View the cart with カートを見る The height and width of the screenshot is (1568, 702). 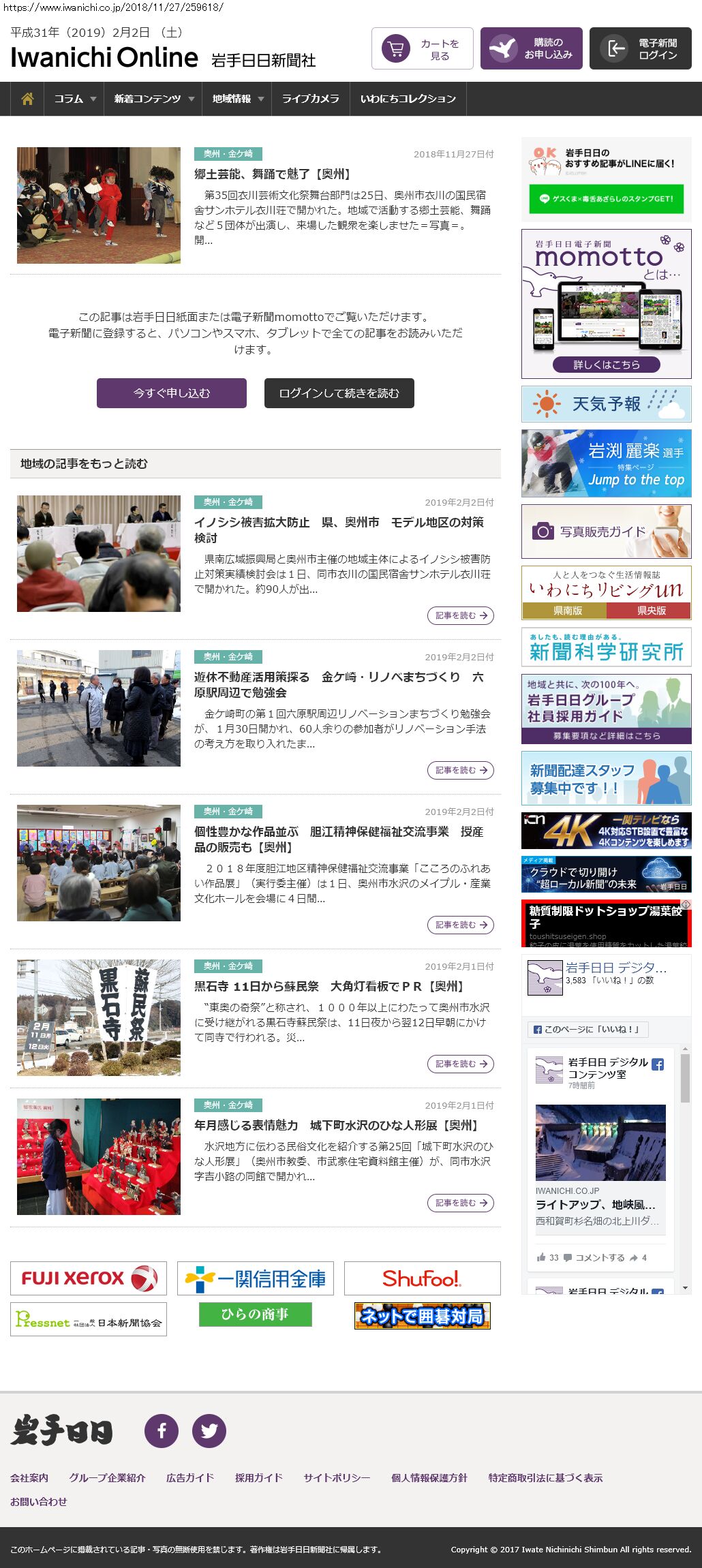[423, 49]
